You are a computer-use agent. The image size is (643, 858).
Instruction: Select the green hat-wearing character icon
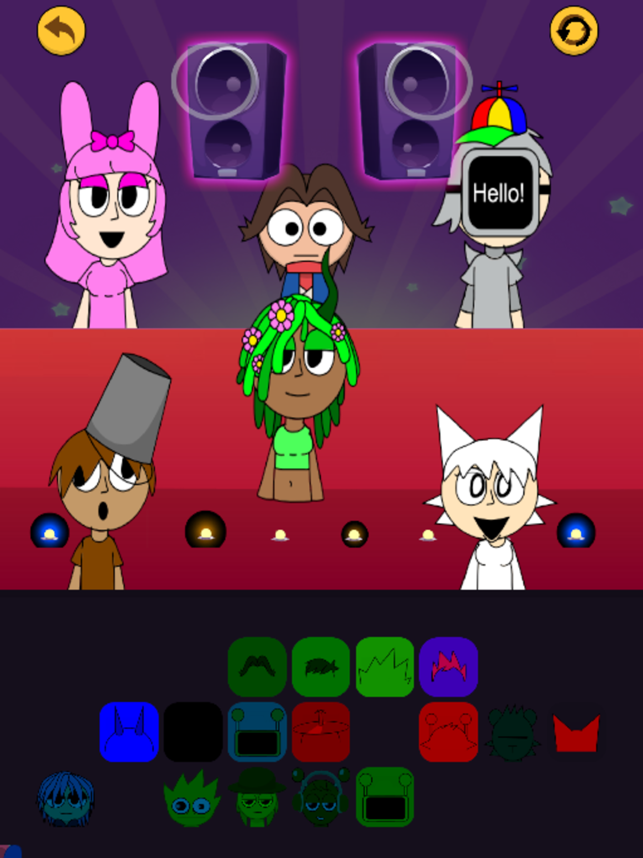(257, 798)
